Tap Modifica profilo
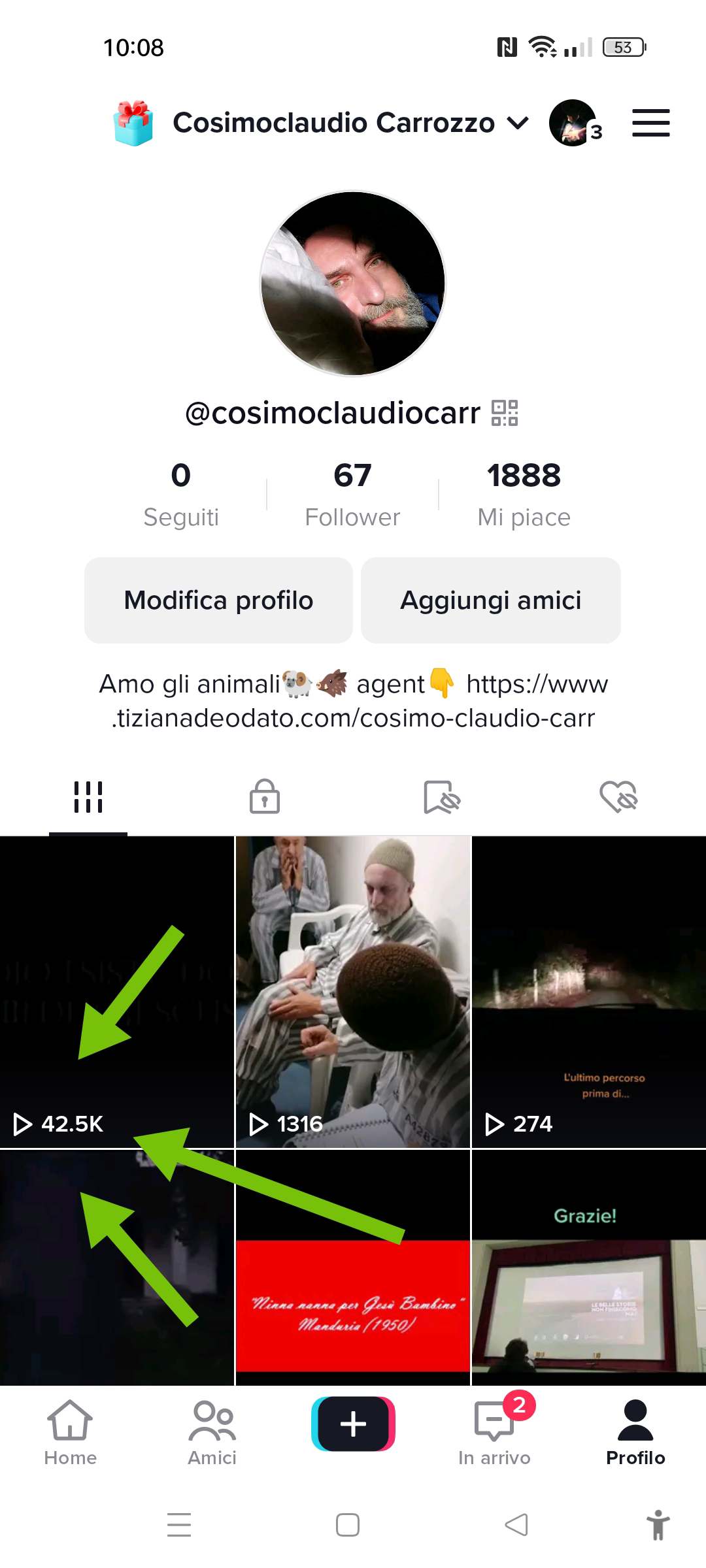This screenshot has height=1568, width=706. [218, 600]
